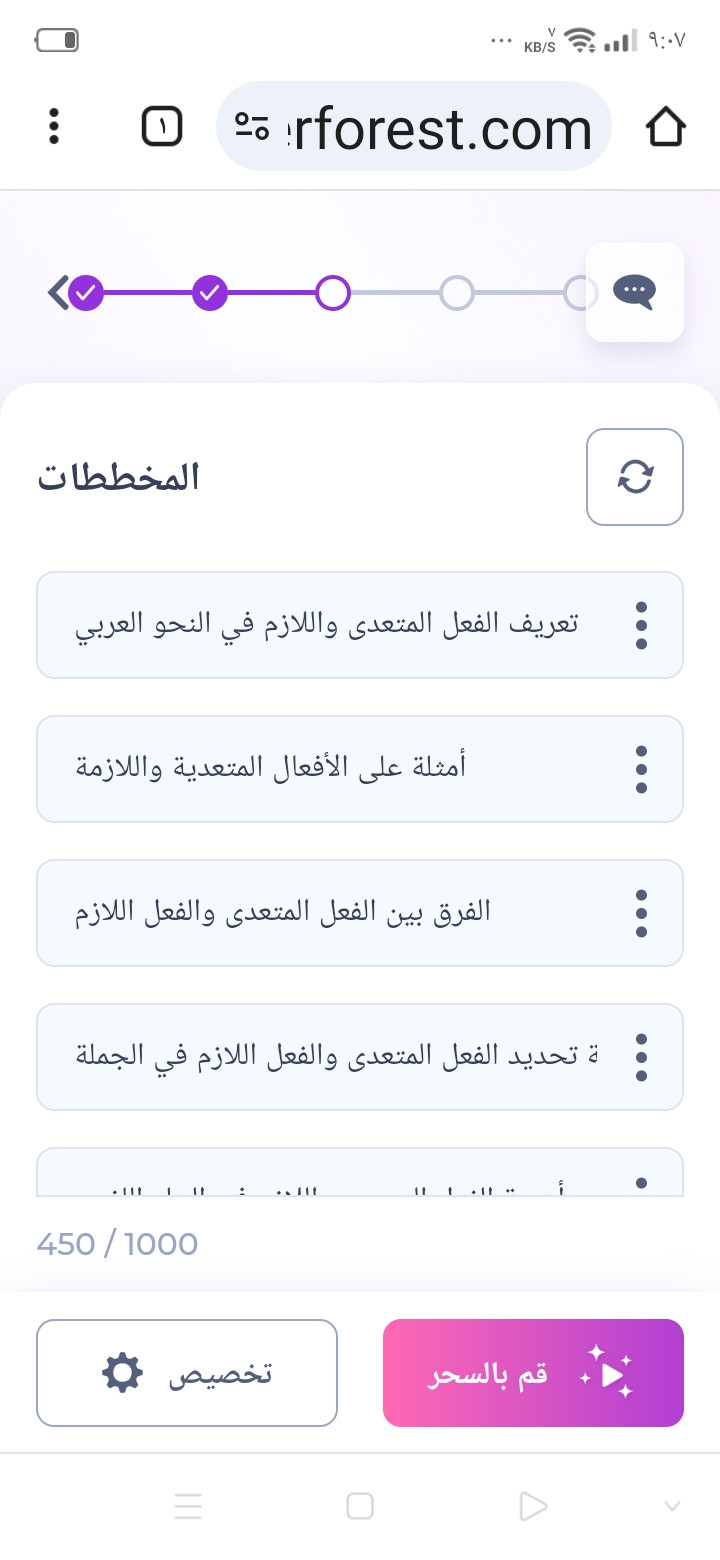Image resolution: width=720 pixels, height=1560 pixels.
Task: Refresh the المخططات outlines list
Action: [x=635, y=477]
